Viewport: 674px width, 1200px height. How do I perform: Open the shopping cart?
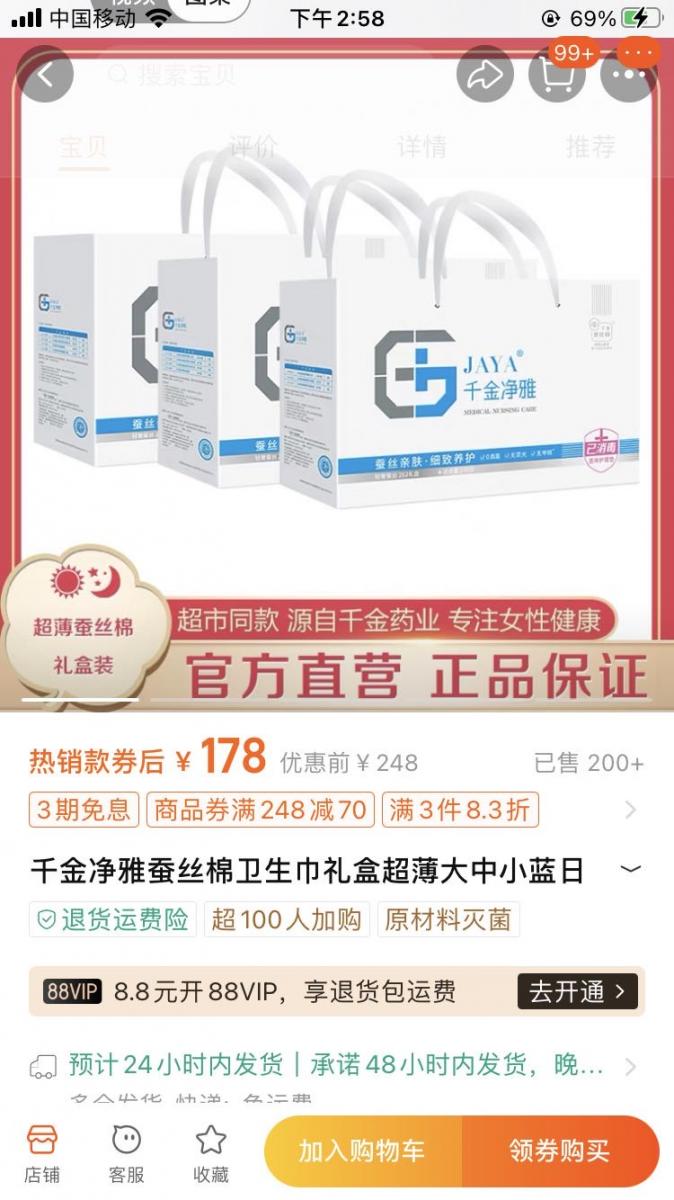pos(557,74)
